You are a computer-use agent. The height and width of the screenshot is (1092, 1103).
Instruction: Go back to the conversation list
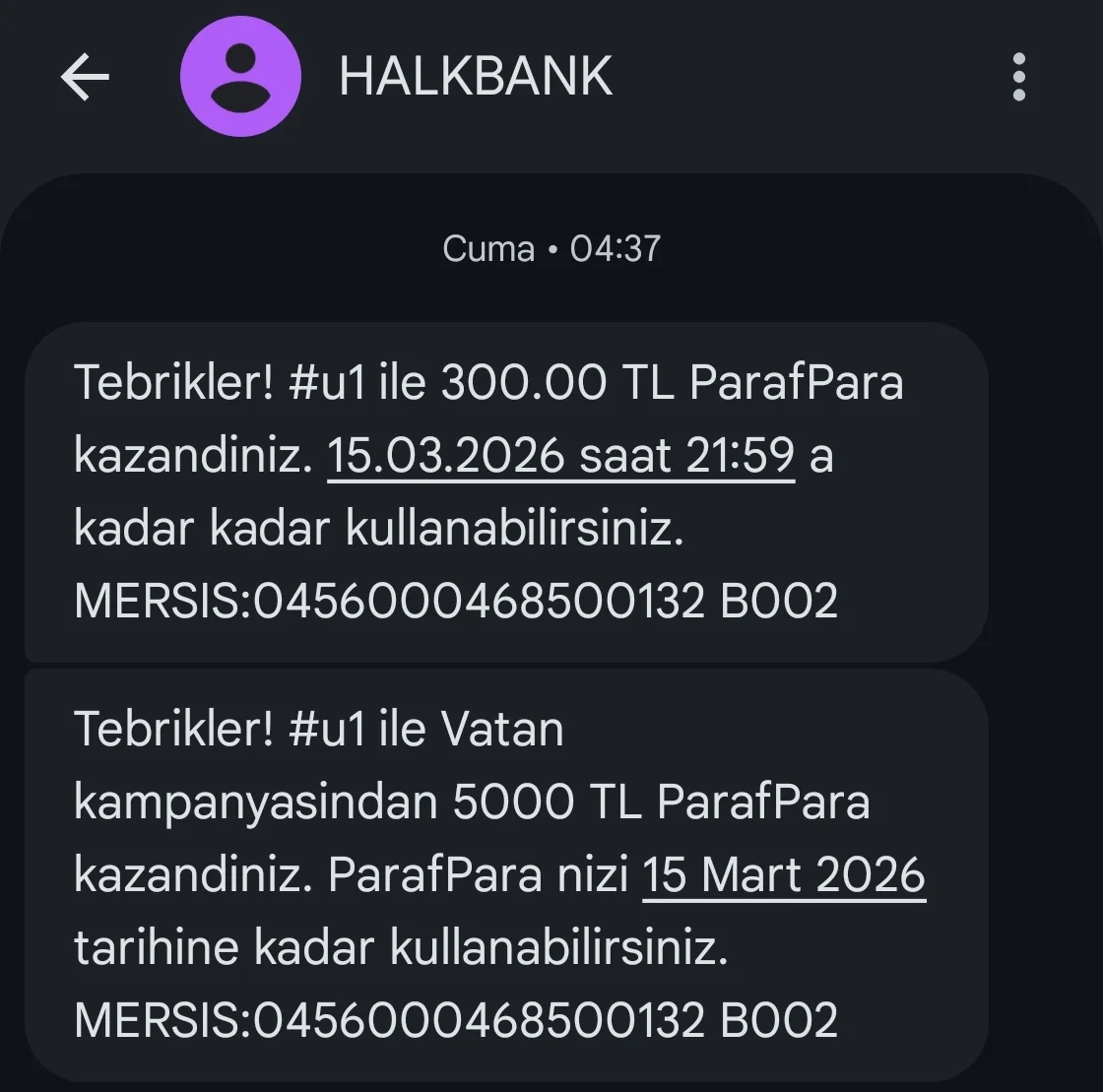click(x=85, y=77)
